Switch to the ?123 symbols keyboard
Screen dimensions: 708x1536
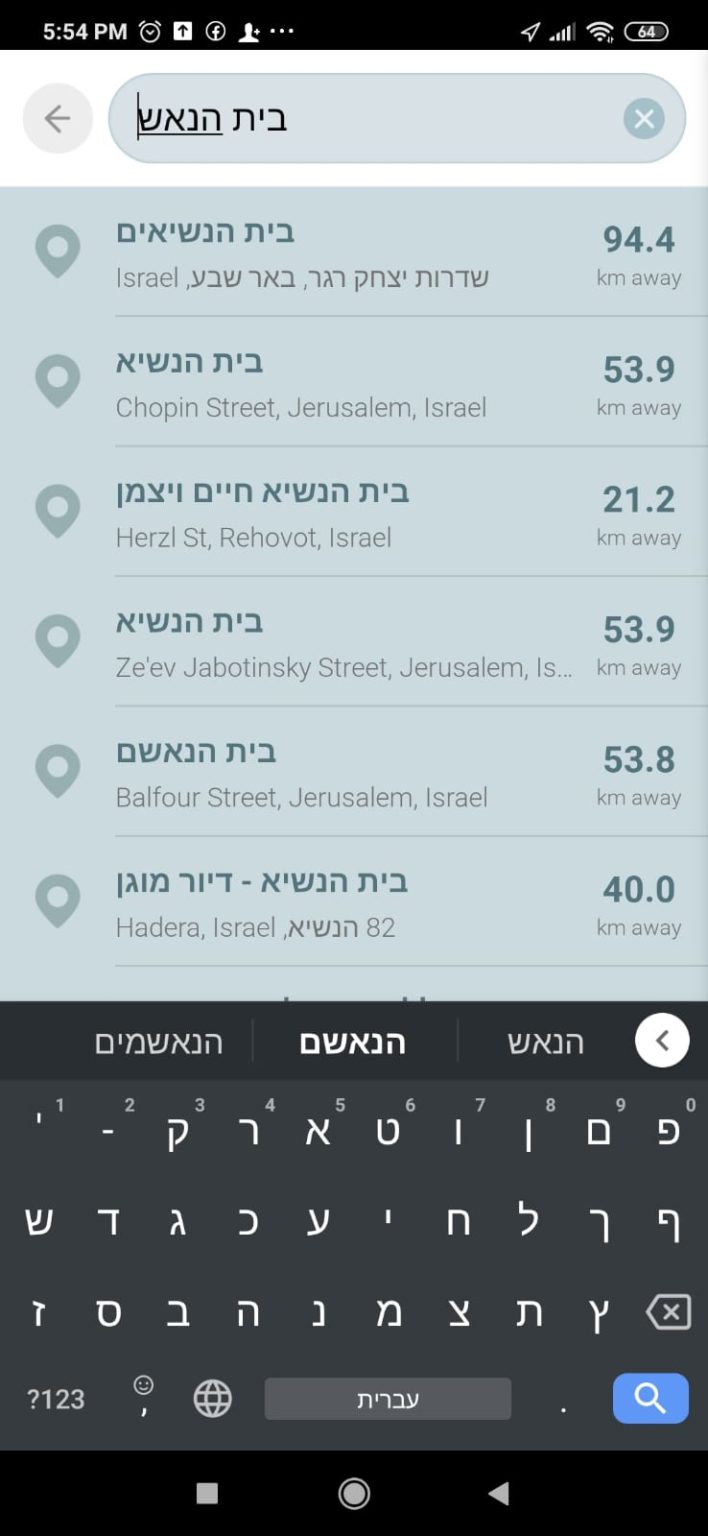click(x=55, y=1398)
